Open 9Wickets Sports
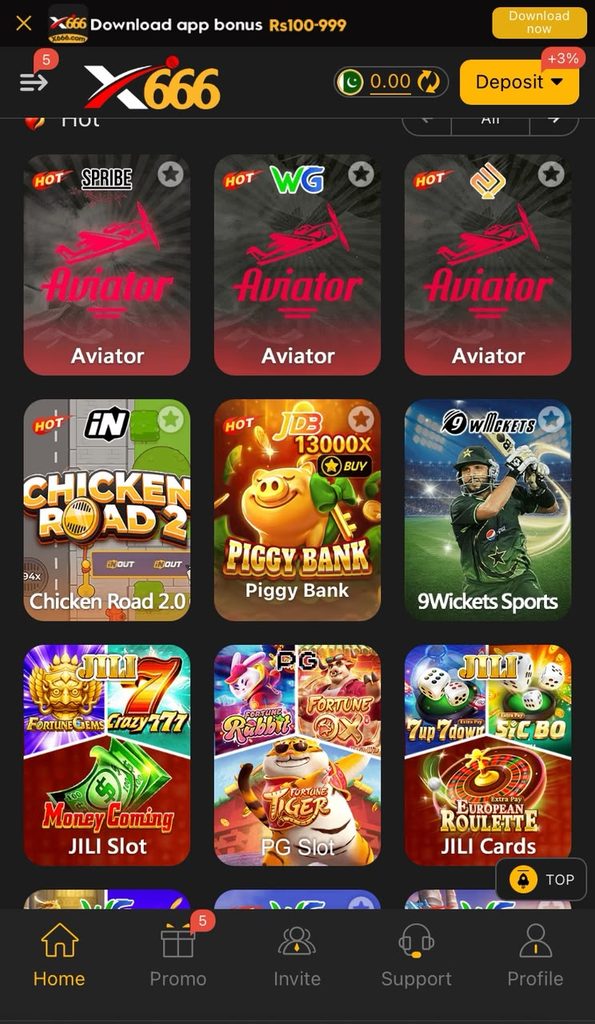The width and height of the screenshot is (595, 1024). click(488, 510)
